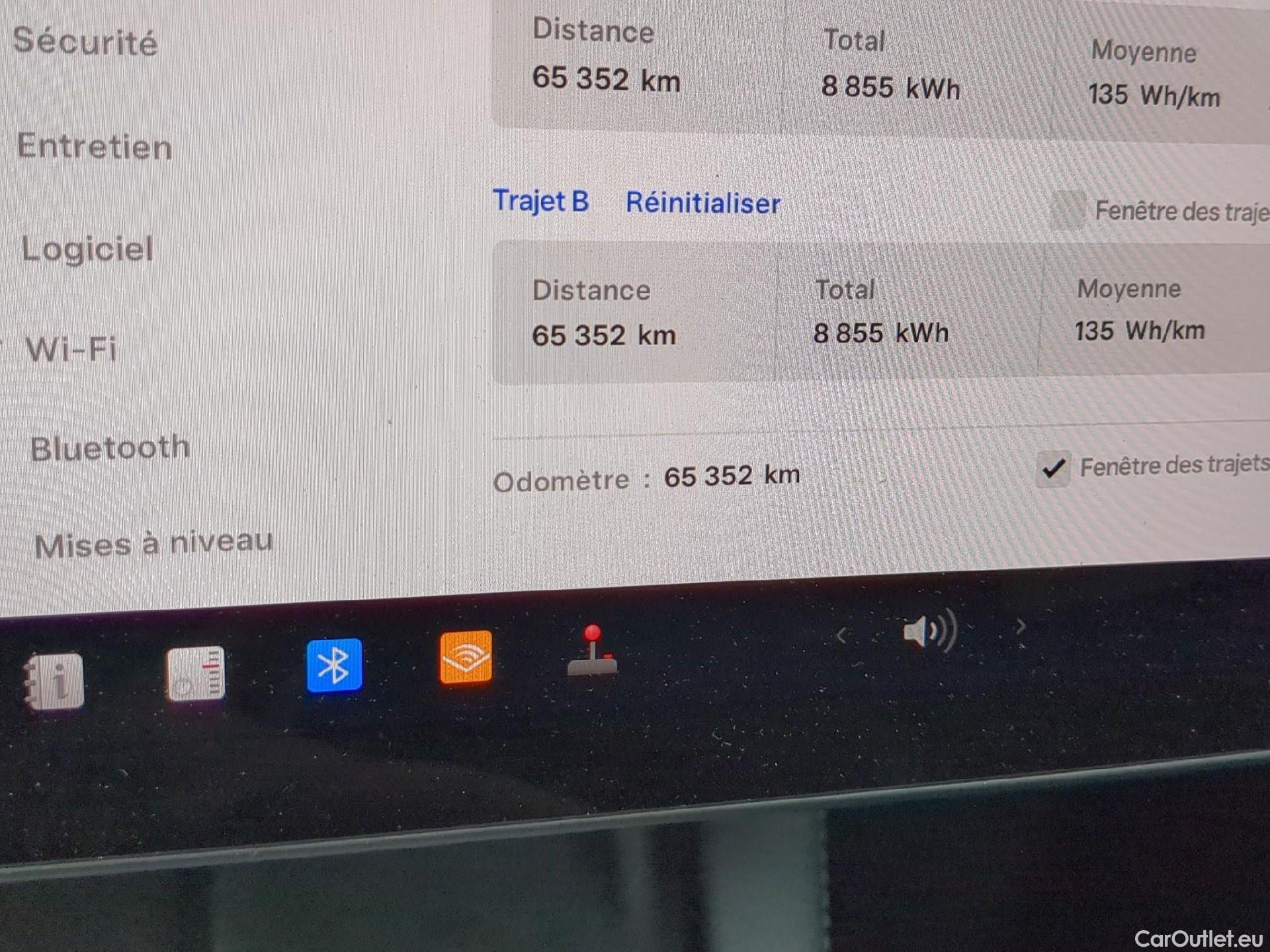Tap the volume speaker icon
Viewport: 1270px width, 952px height.
click(929, 631)
